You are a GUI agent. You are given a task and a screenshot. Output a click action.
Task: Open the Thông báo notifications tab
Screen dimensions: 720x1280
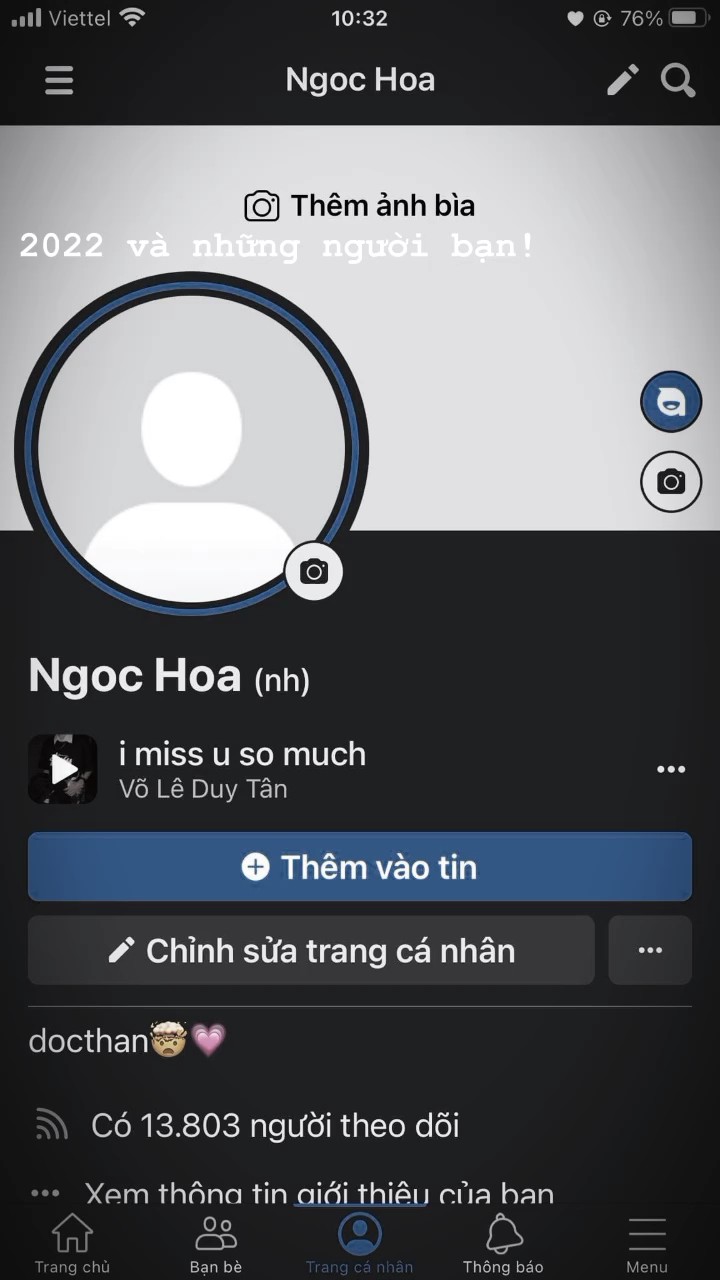(503, 1244)
